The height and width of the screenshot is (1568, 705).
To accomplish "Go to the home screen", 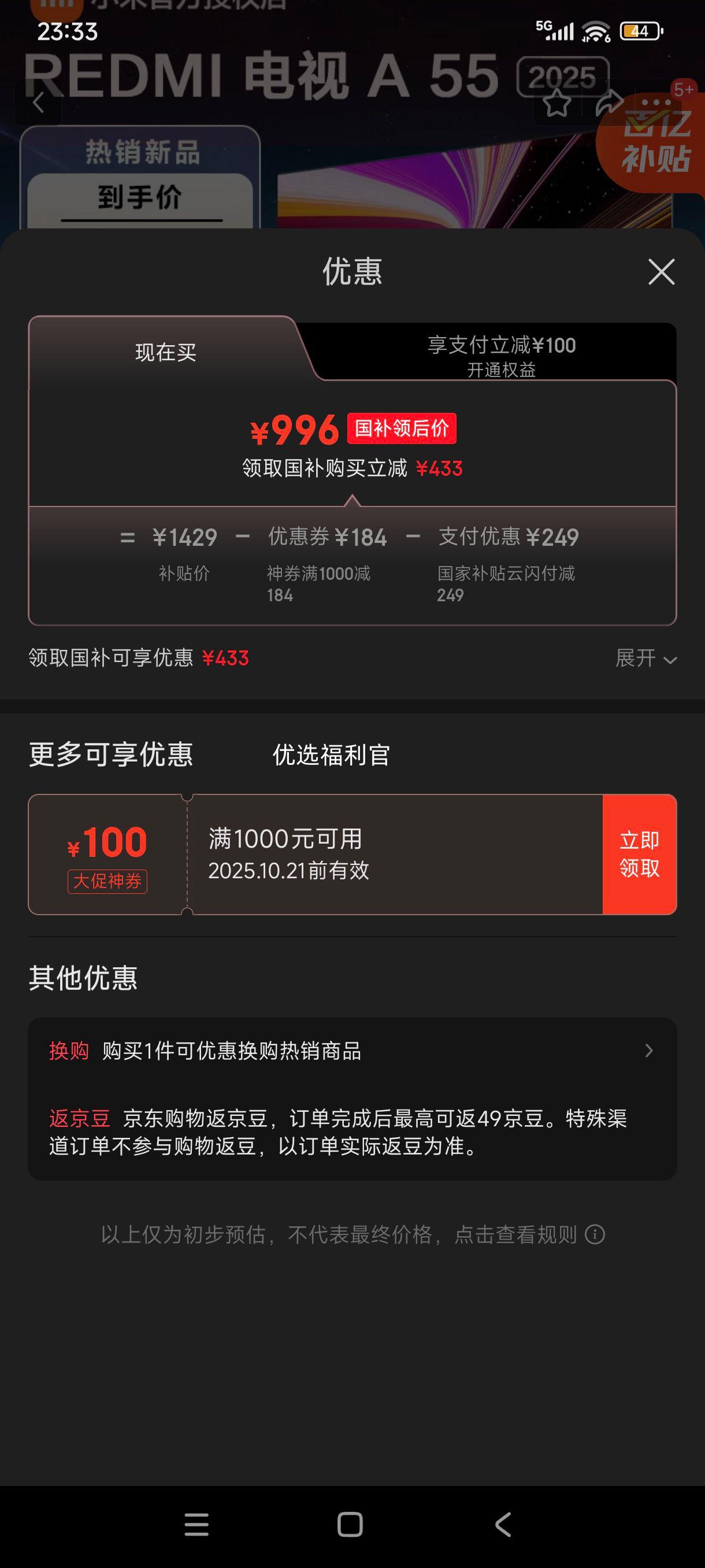I will click(x=350, y=1525).
